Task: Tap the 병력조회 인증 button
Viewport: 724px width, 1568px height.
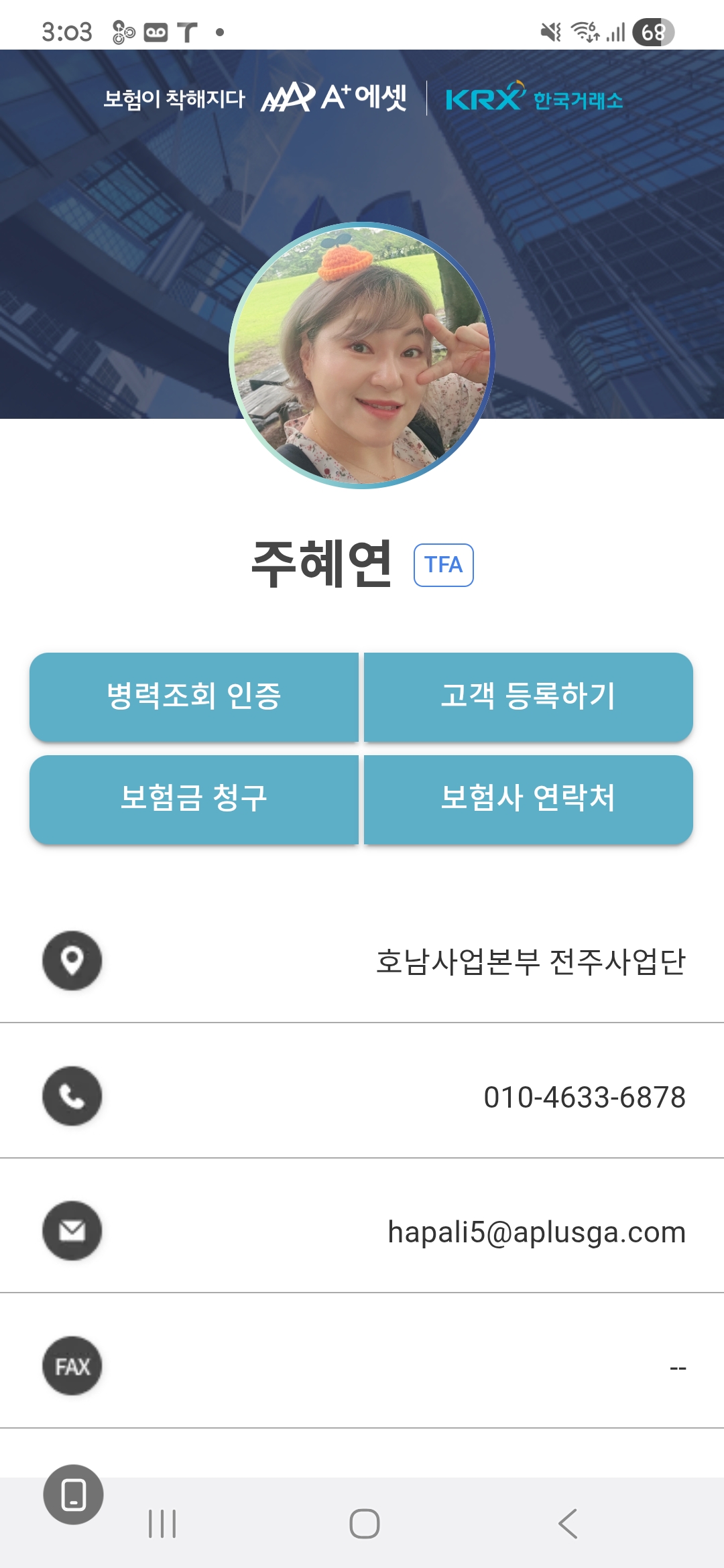Action: pyautogui.click(x=194, y=697)
